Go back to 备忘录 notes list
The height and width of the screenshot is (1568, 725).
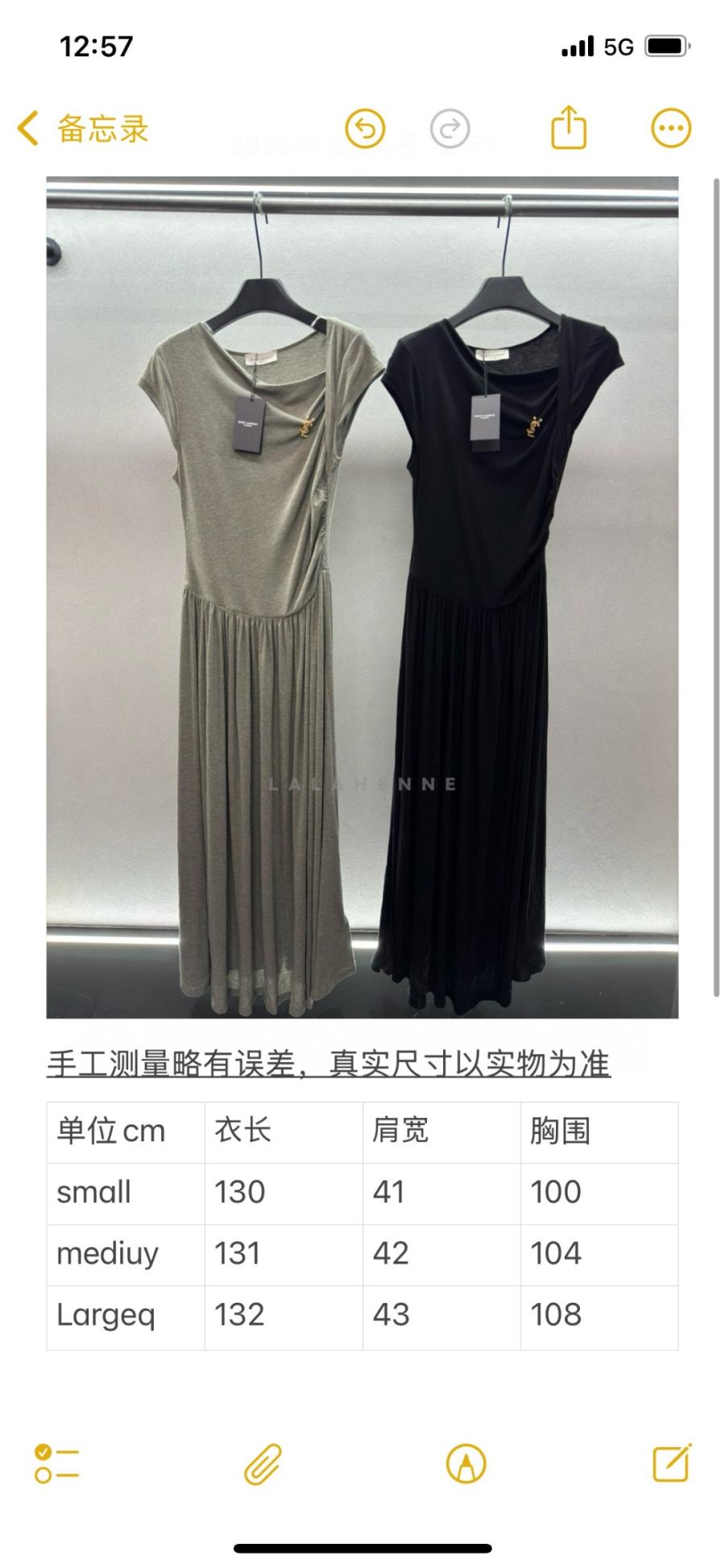coord(82,129)
